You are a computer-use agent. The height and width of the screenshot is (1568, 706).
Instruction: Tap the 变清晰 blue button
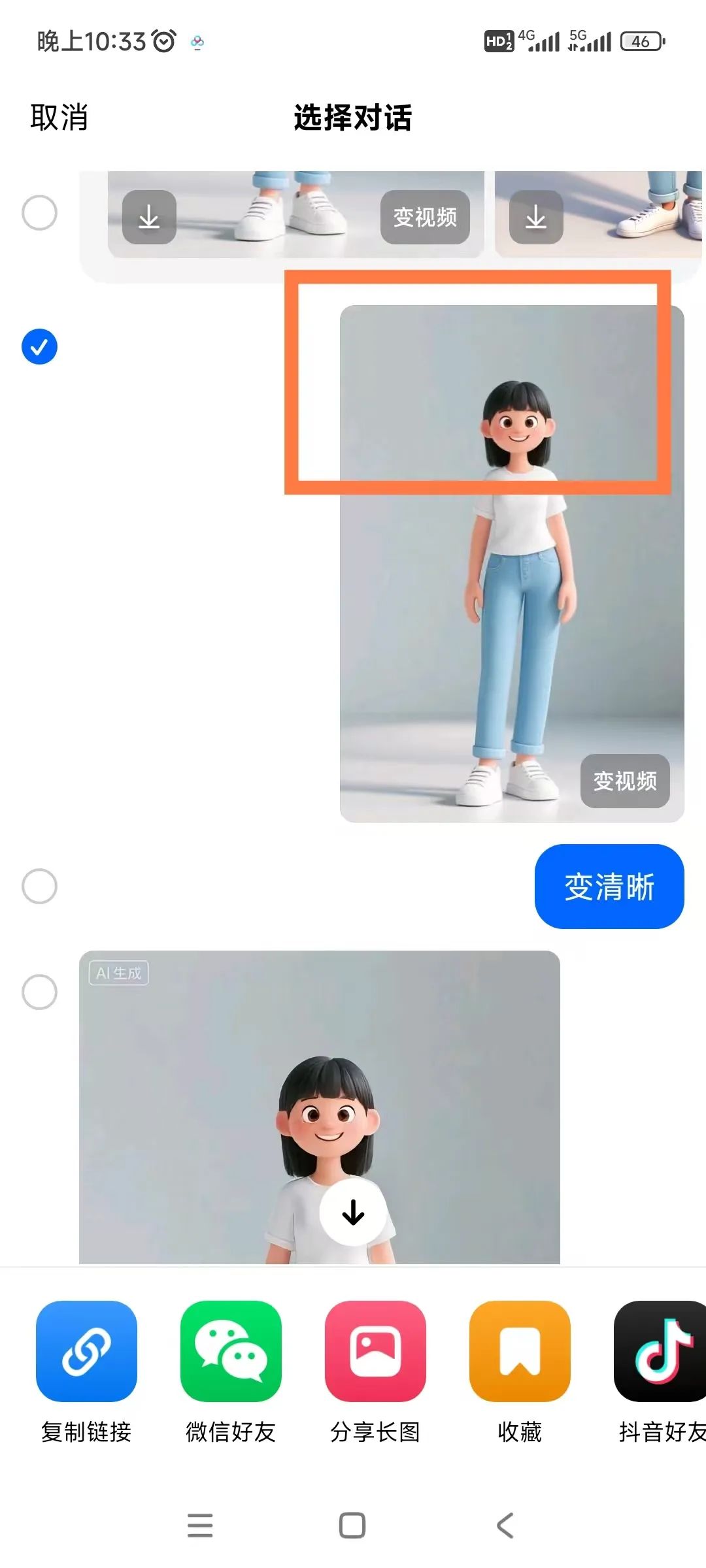tap(609, 887)
